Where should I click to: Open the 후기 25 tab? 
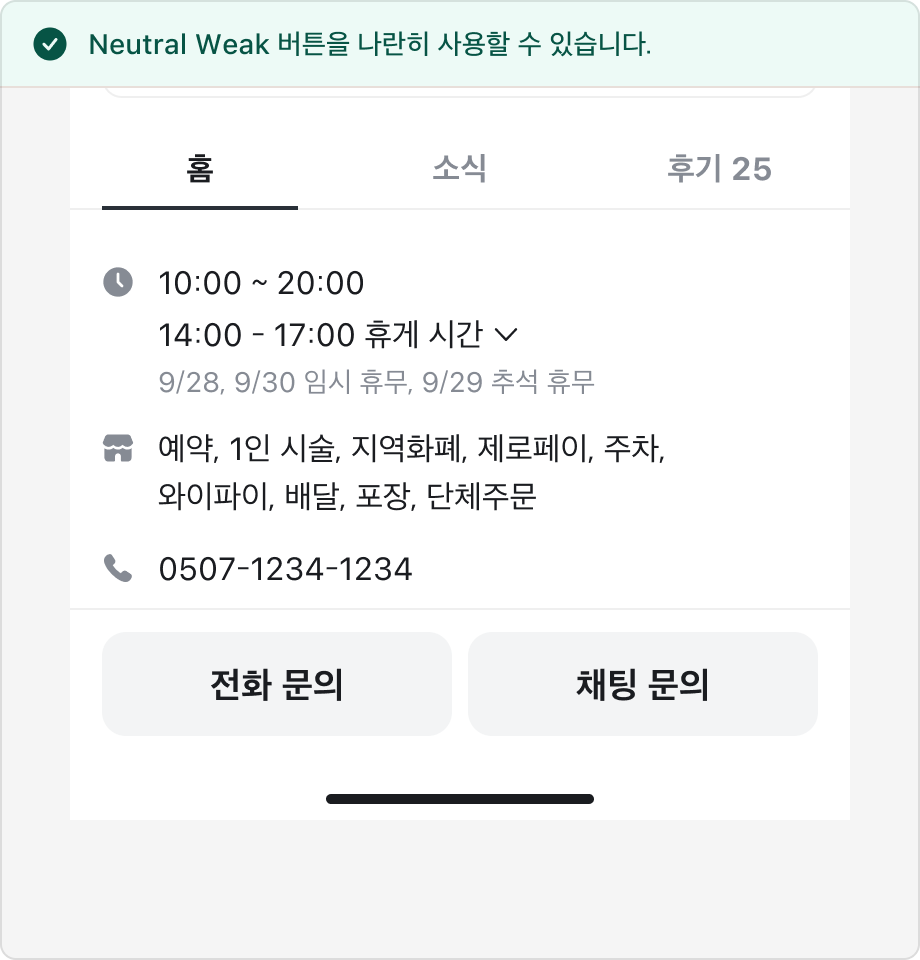(x=719, y=169)
